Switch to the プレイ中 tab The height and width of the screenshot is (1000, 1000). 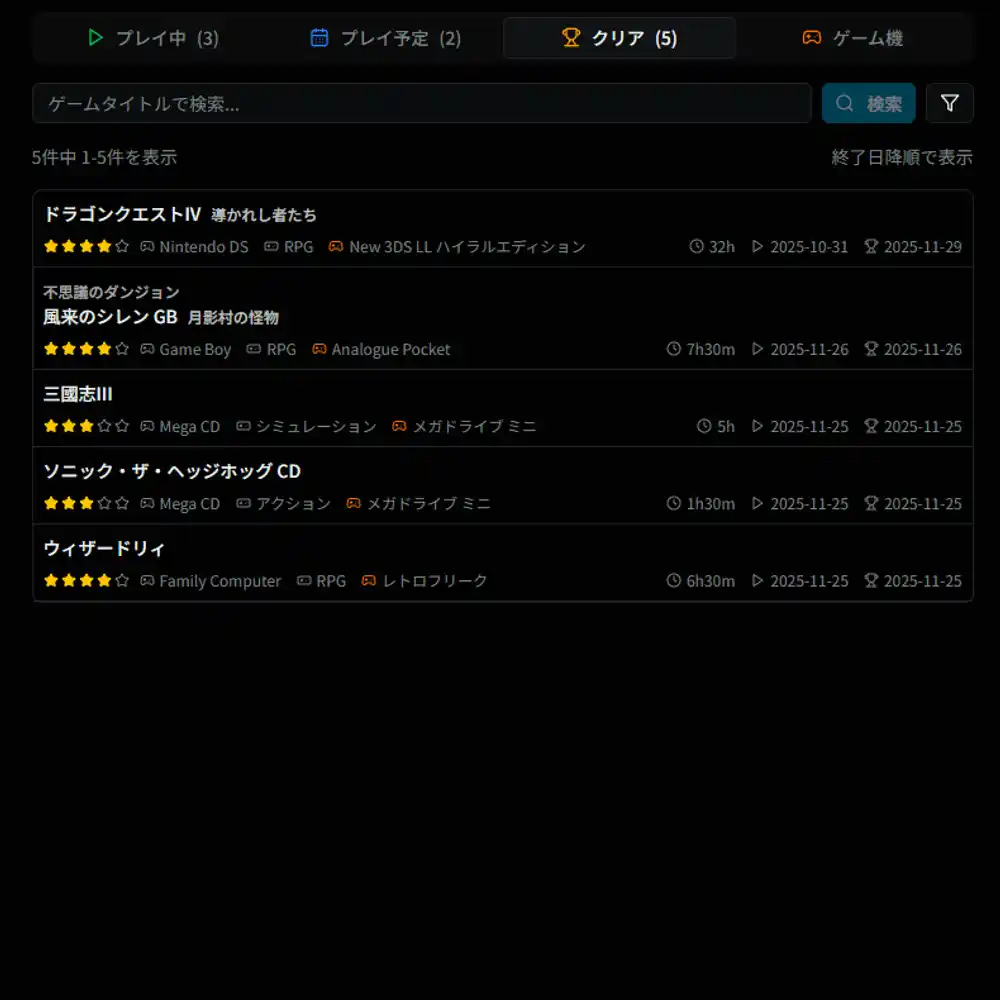click(152, 38)
